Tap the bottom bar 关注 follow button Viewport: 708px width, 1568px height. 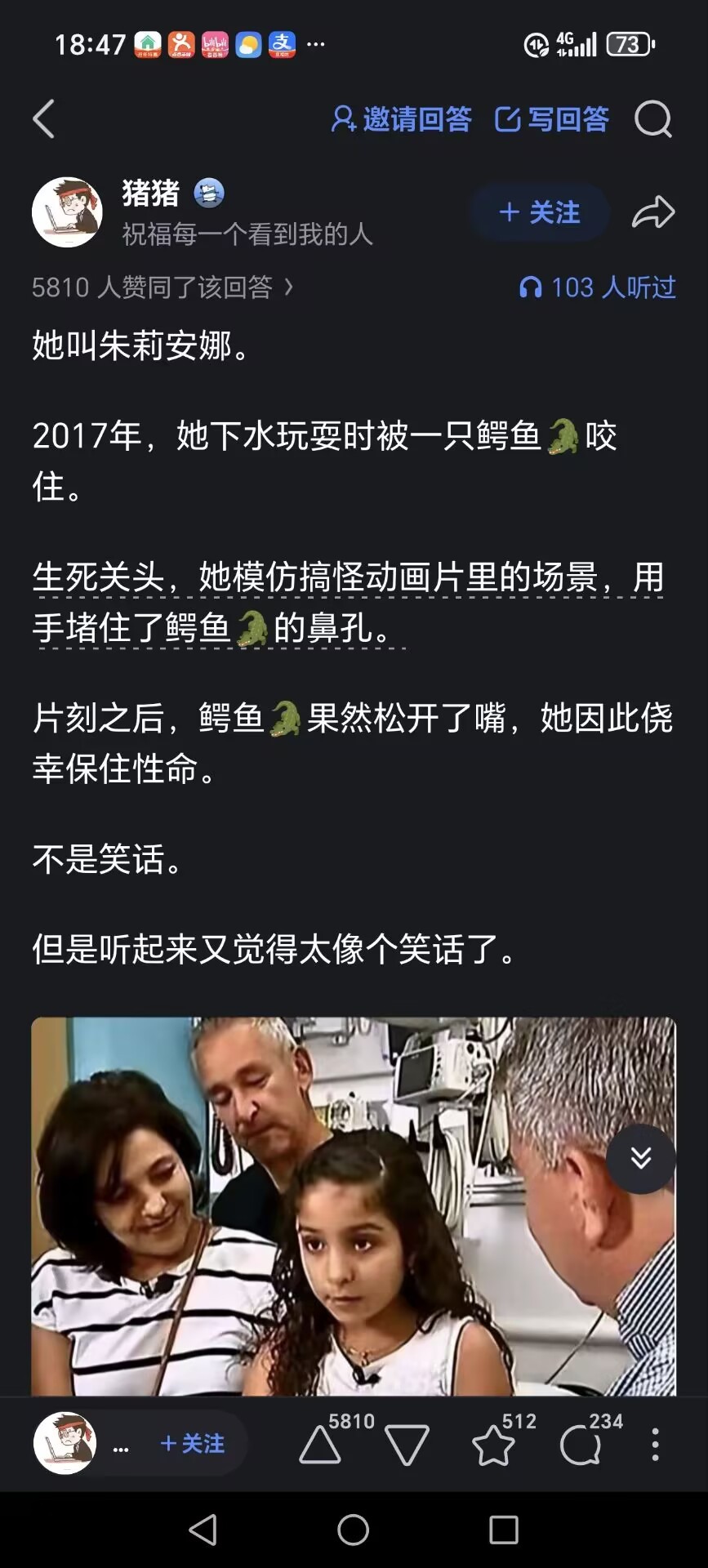193,1444
